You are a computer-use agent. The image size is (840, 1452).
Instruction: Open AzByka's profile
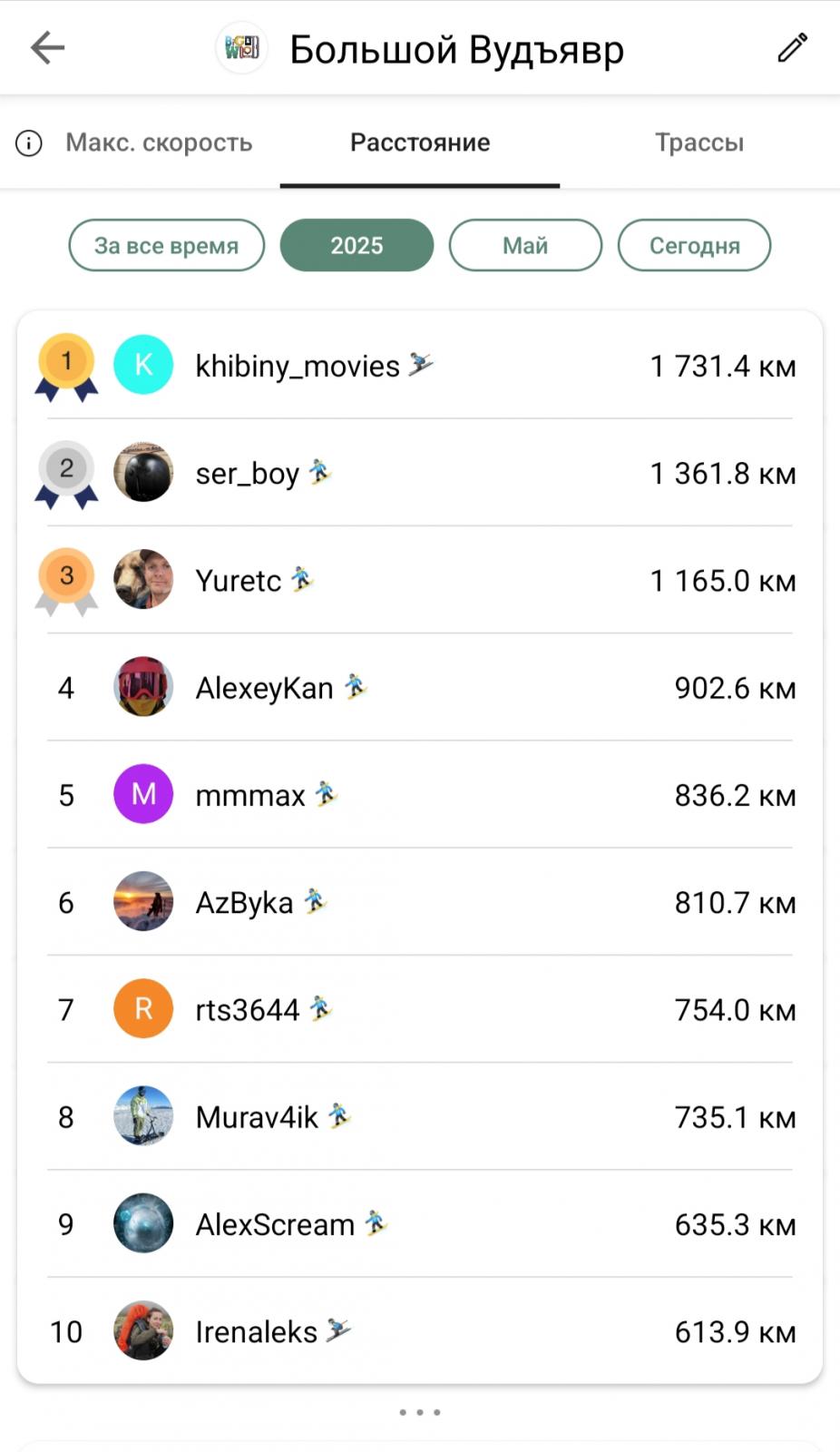point(420,901)
